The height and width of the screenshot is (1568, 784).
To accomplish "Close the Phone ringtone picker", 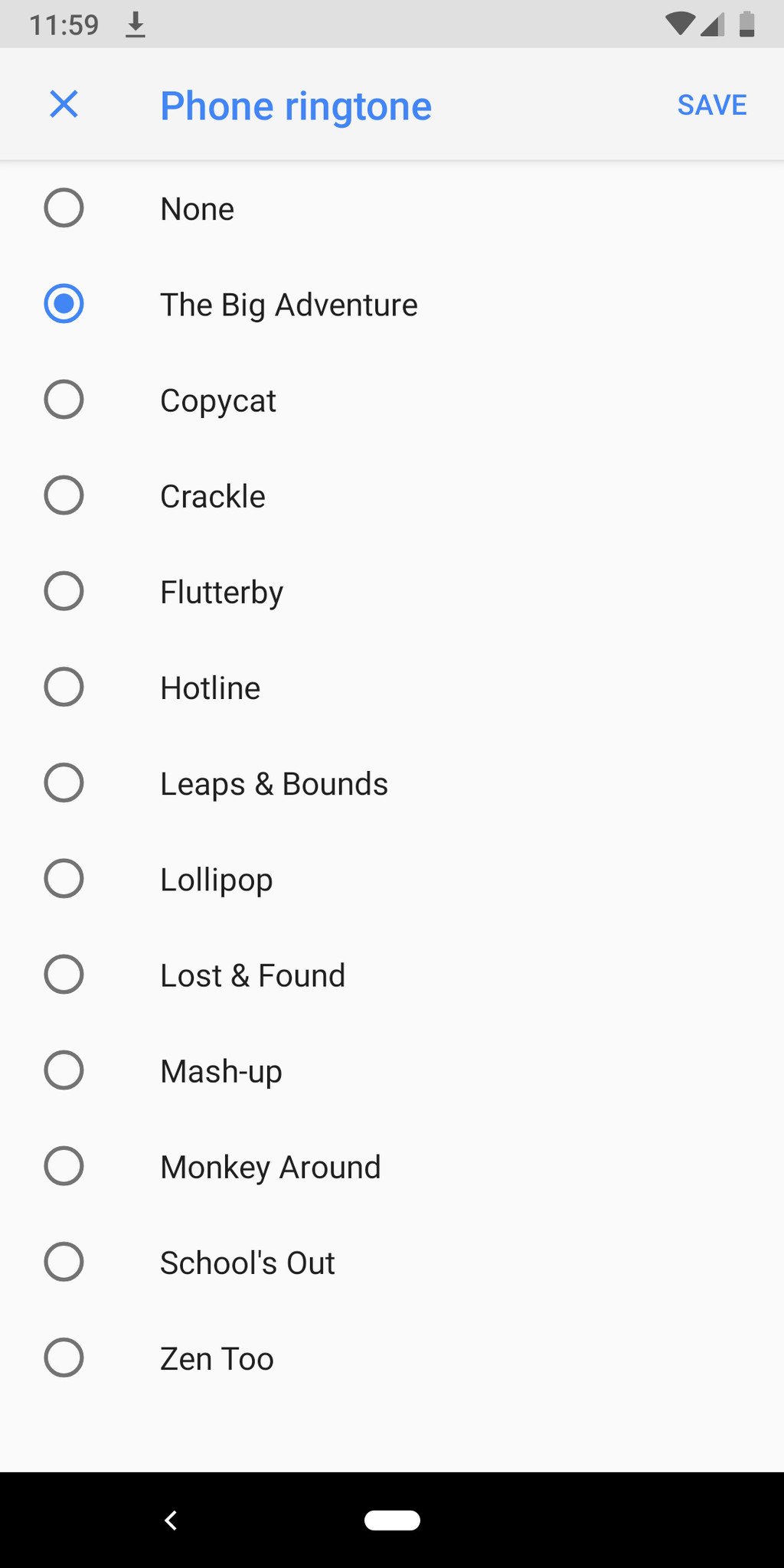I will pyautogui.click(x=64, y=104).
